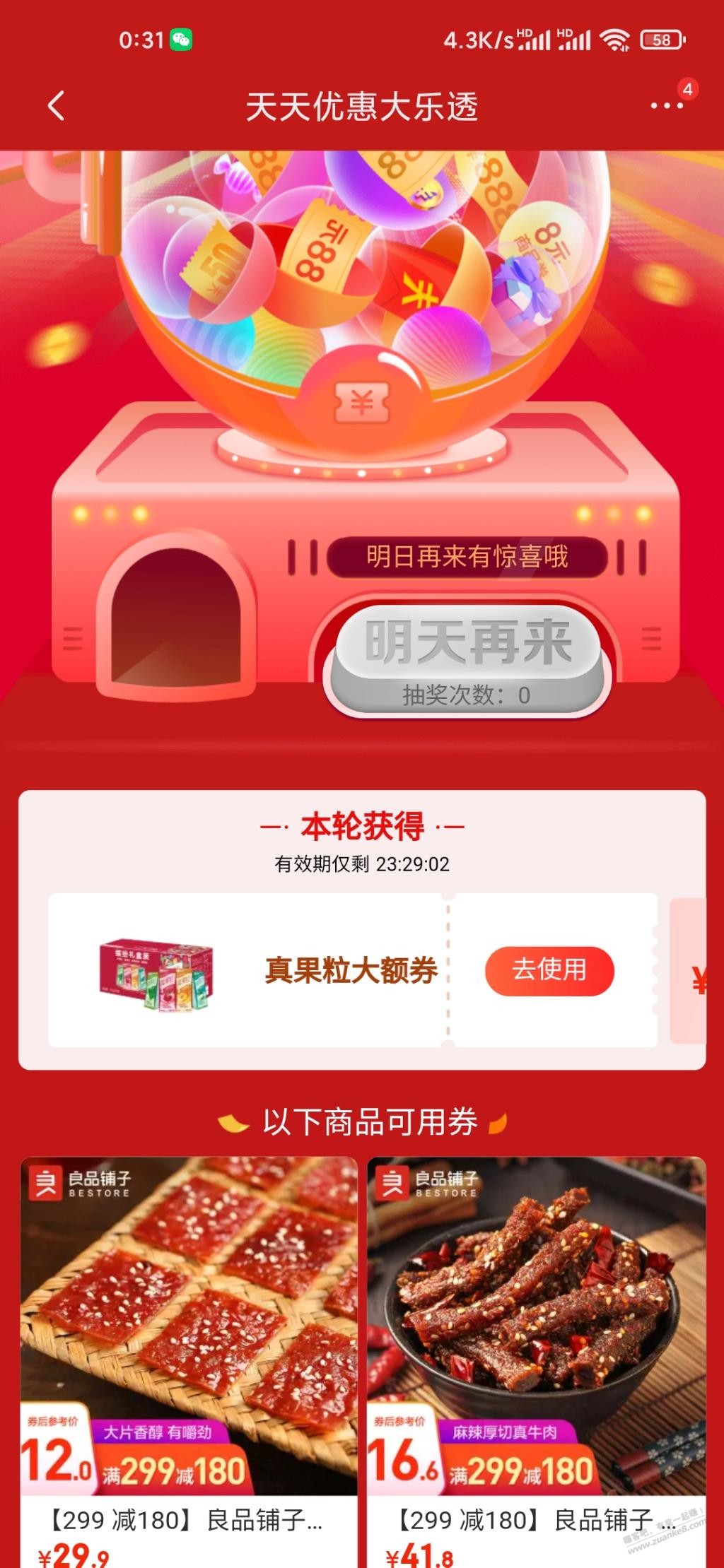Use the 真果粒大额券 coupon via 去使用

[549, 970]
